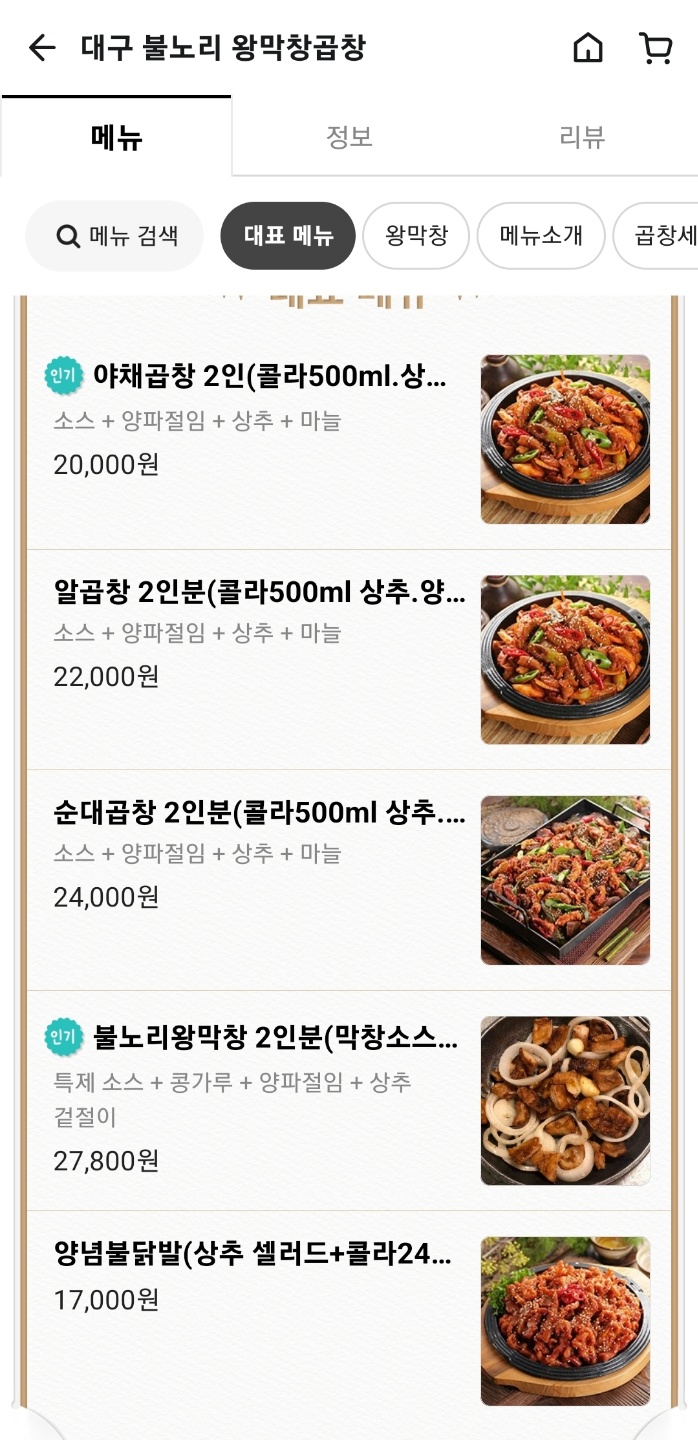This screenshot has height=1440, width=698.
Task: Select the 왕막창 category chip
Action: pyautogui.click(x=416, y=236)
